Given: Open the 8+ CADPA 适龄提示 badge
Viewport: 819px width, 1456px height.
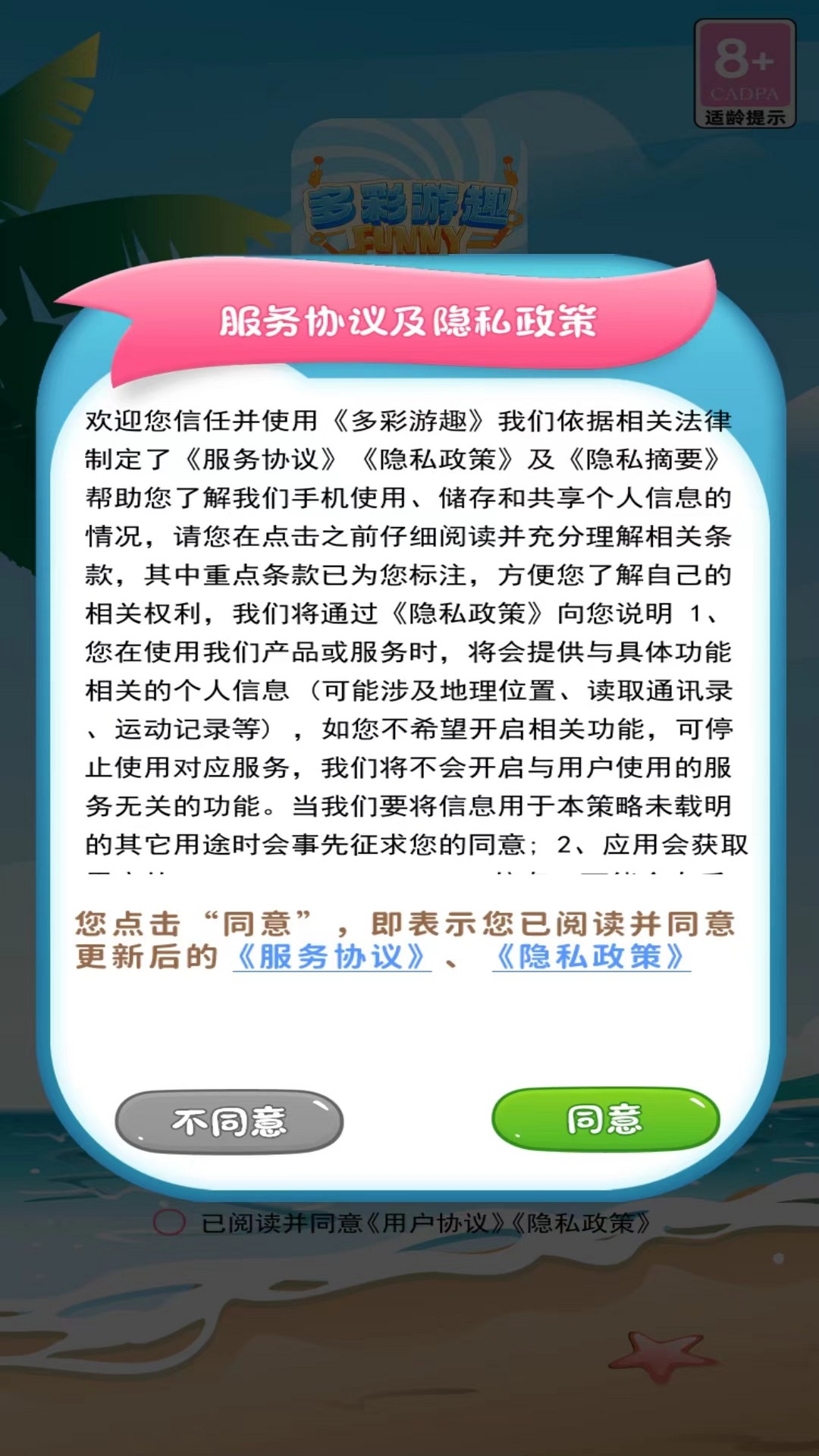Looking at the screenshot, I should click(745, 74).
